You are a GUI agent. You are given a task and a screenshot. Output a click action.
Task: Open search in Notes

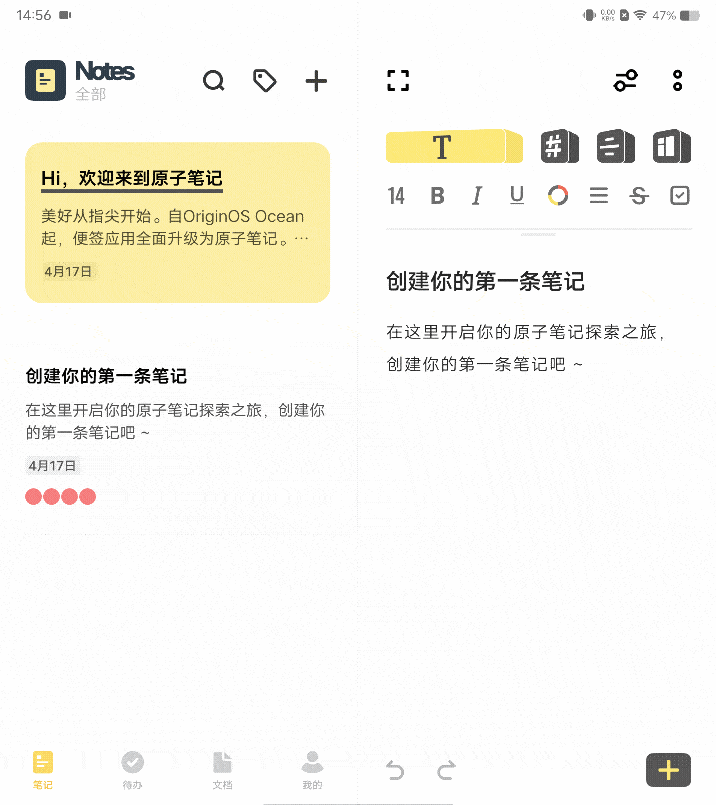[x=214, y=81]
